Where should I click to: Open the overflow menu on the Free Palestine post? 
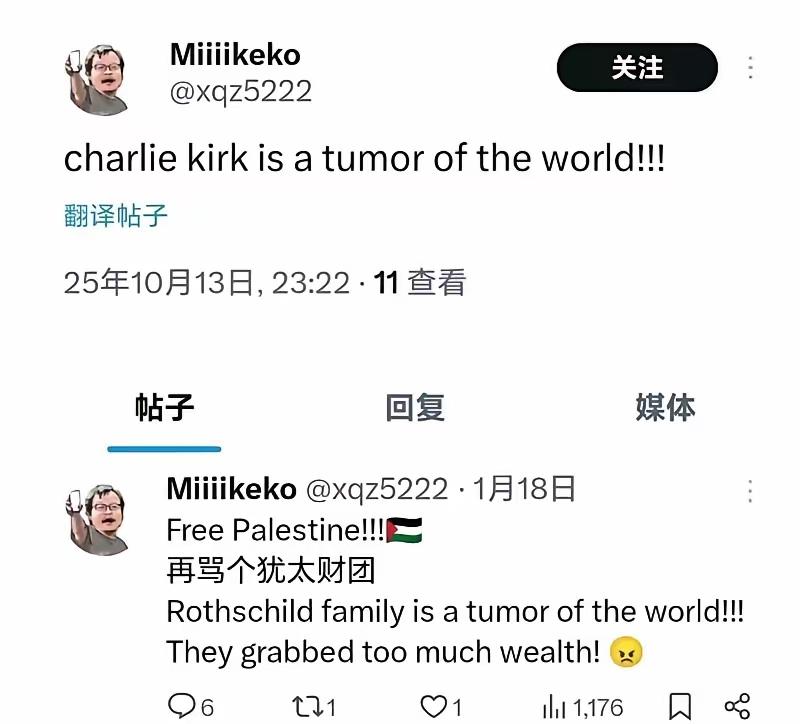[750, 491]
